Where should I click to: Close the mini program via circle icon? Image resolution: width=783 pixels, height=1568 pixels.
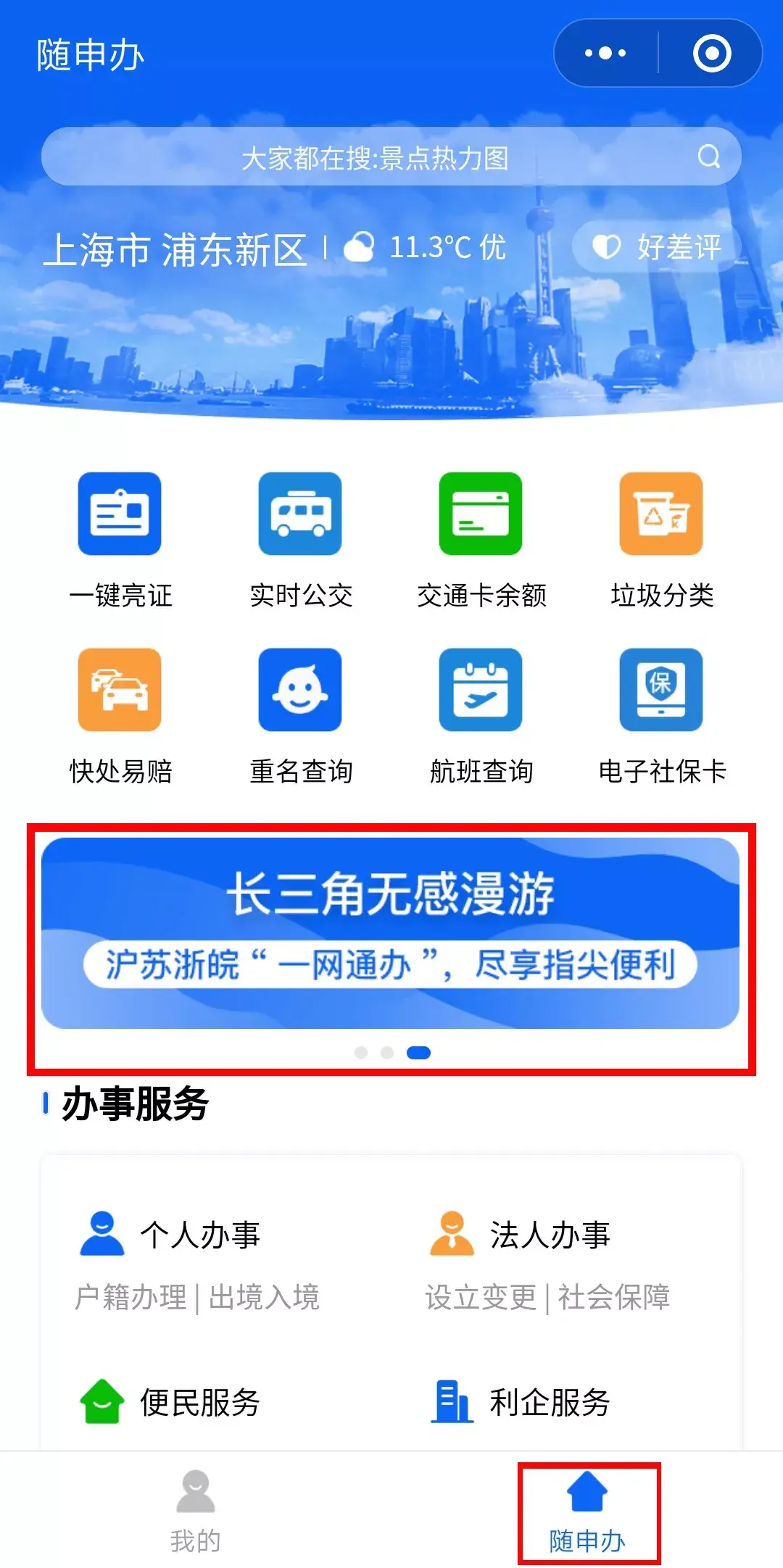[x=711, y=53]
